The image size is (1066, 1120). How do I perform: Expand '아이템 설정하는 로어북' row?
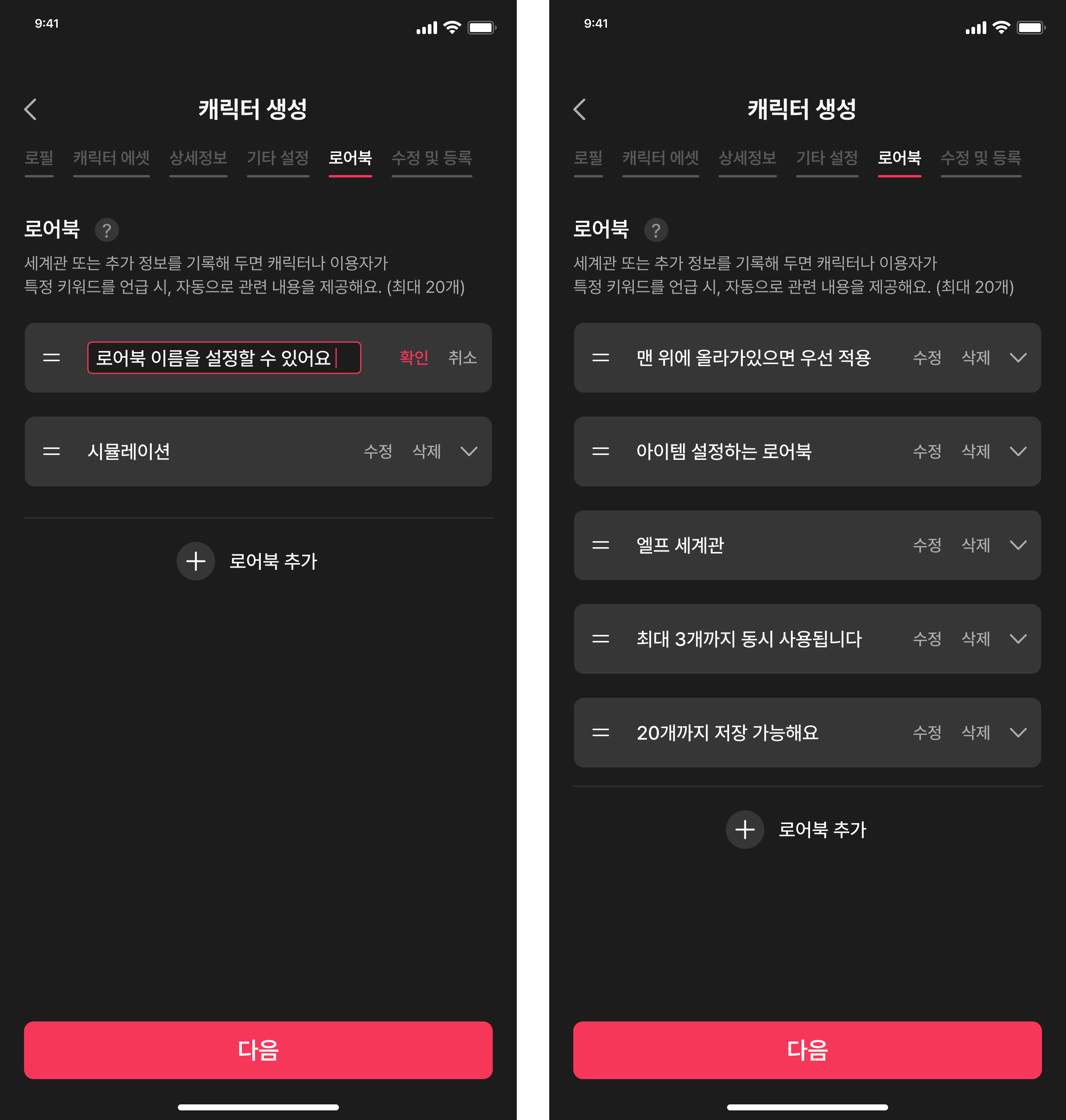pos(1018,451)
